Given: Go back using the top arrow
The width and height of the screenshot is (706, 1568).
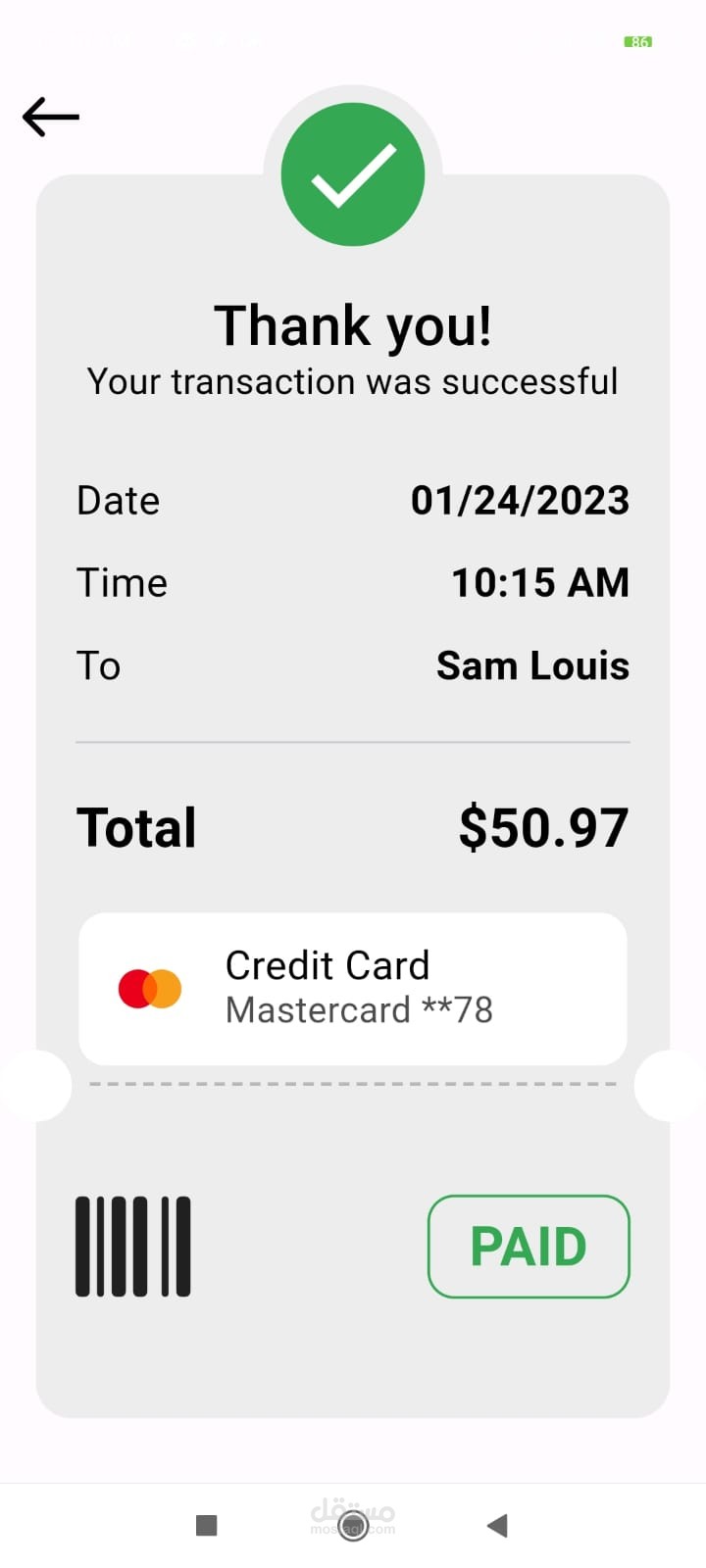Looking at the screenshot, I should point(51,117).
